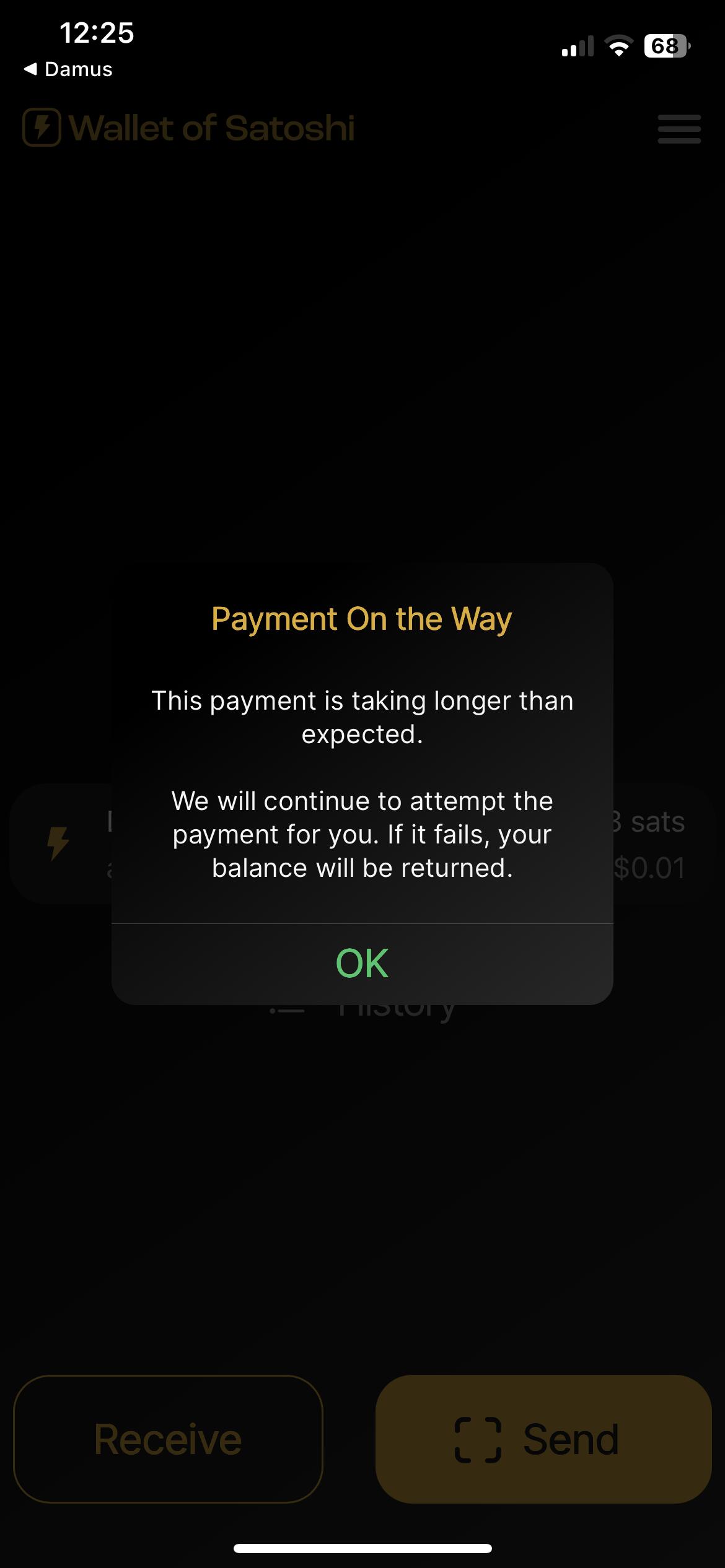Tap the Receive button
This screenshot has width=725, height=1568.
pyautogui.click(x=168, y=1439)
